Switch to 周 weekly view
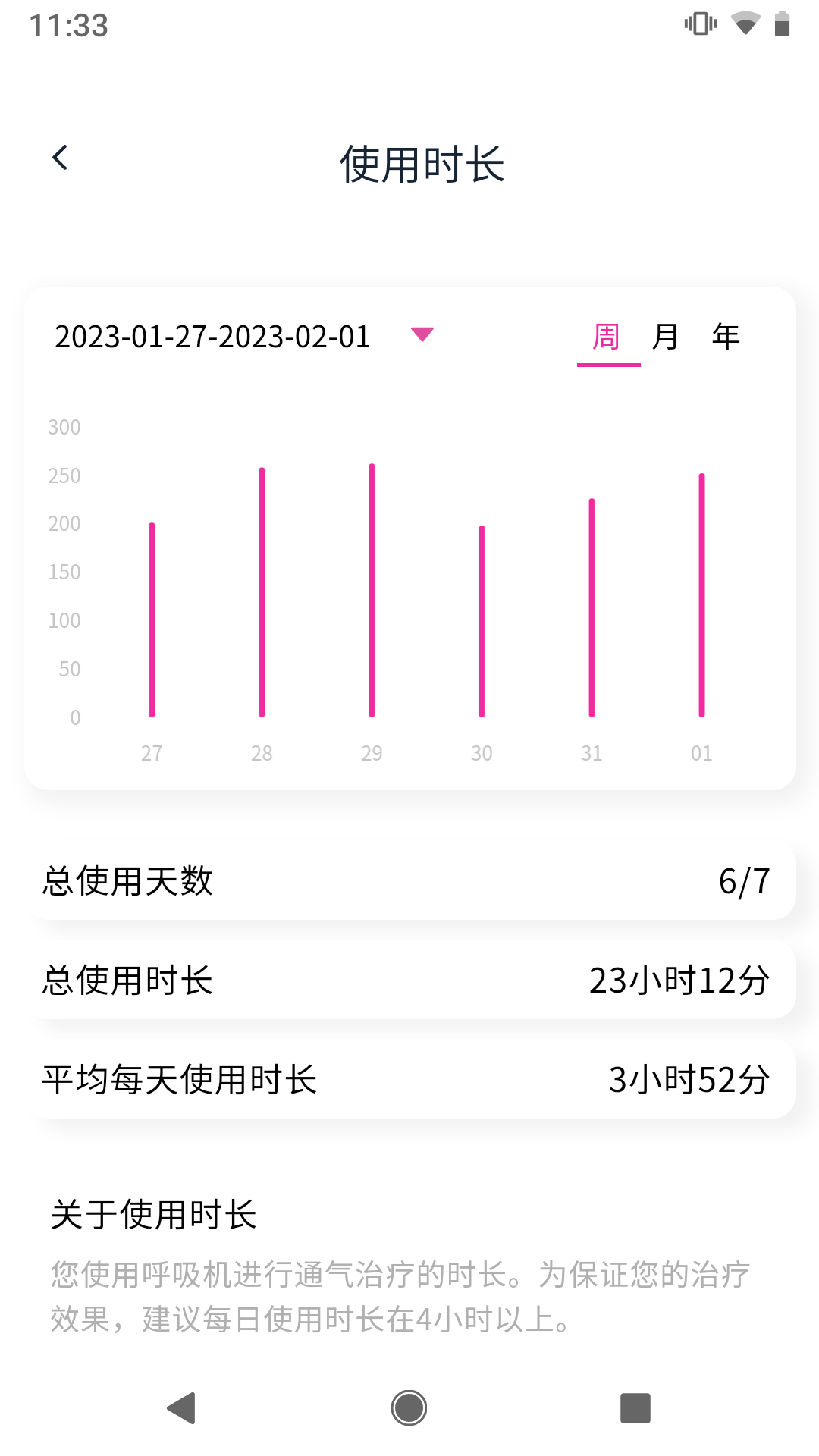 (x=607, y=336)
